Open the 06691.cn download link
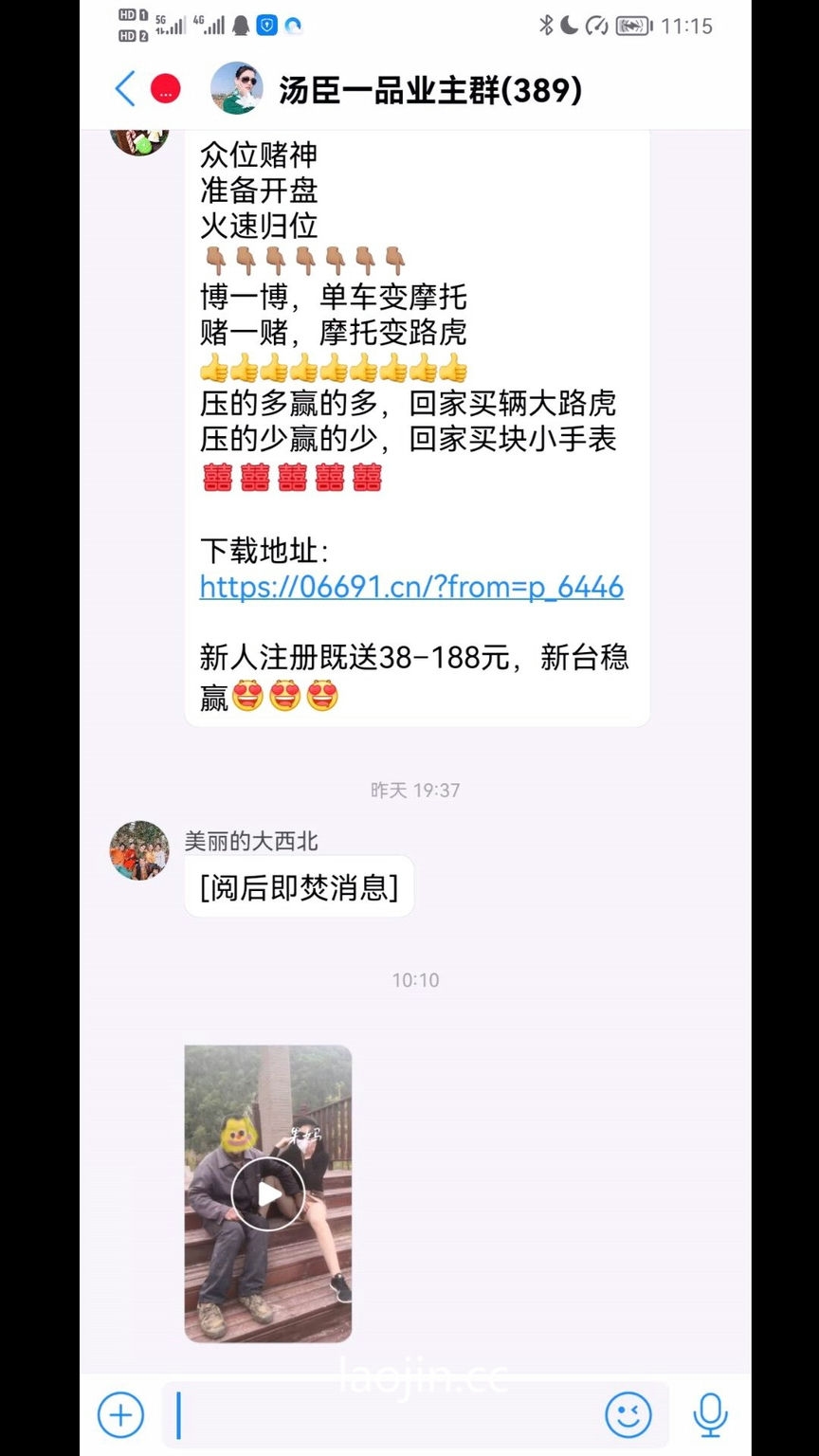 coord(411,587)
